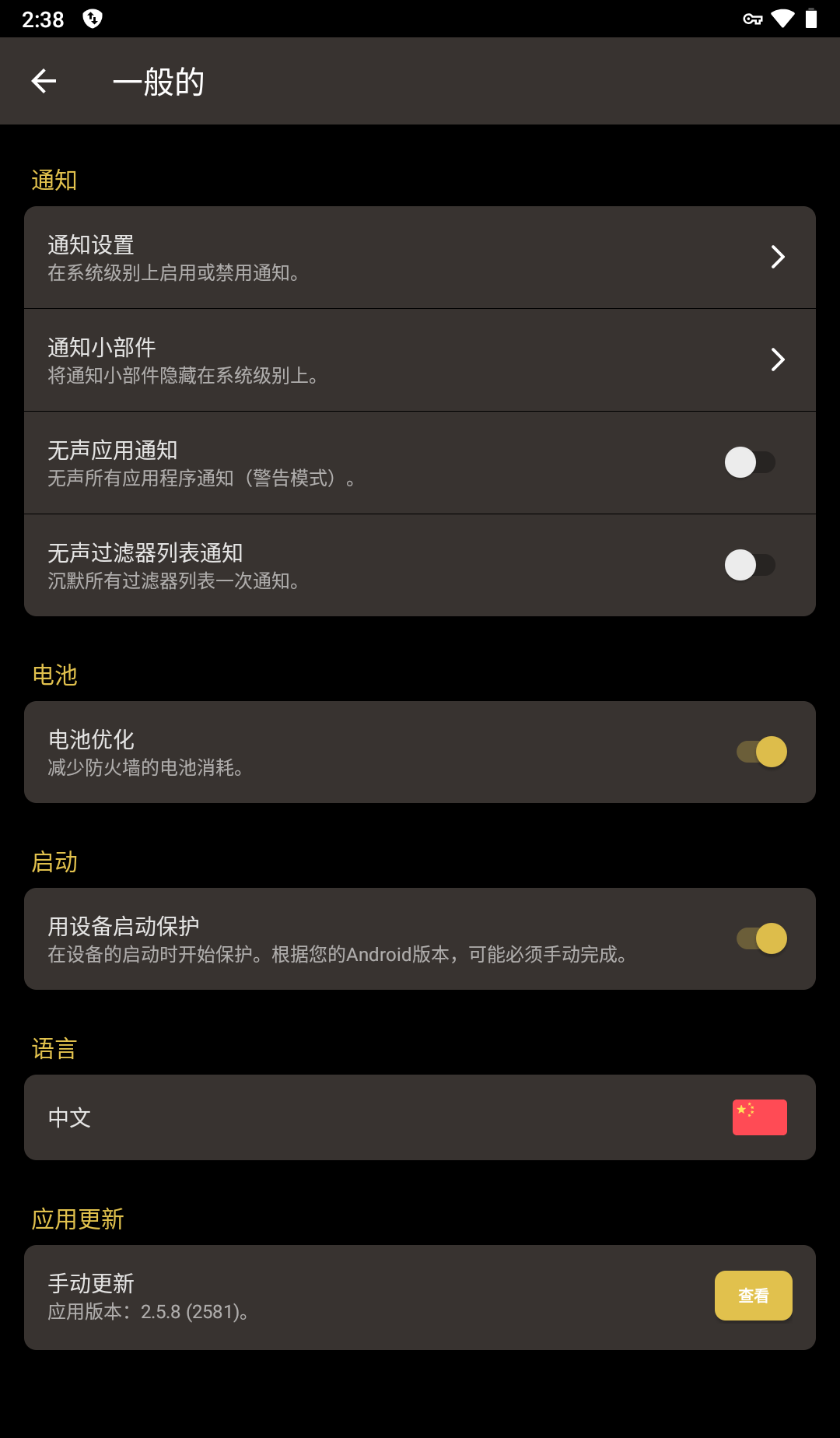
Task: Select the 应用更新 section header
Action: (78, 1218)
